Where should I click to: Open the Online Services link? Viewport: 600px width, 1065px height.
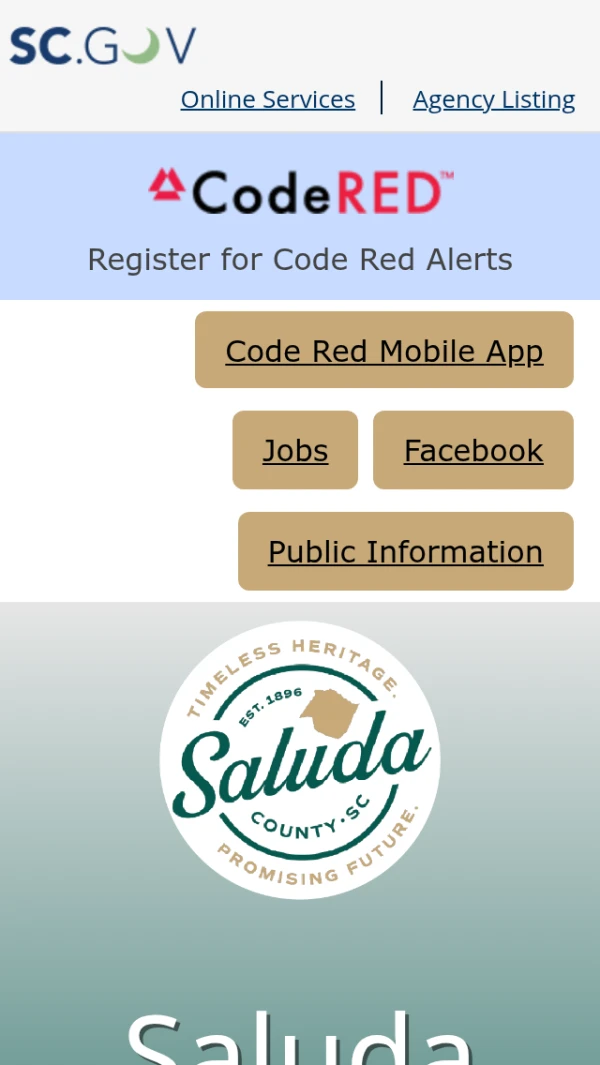point(267,100)
